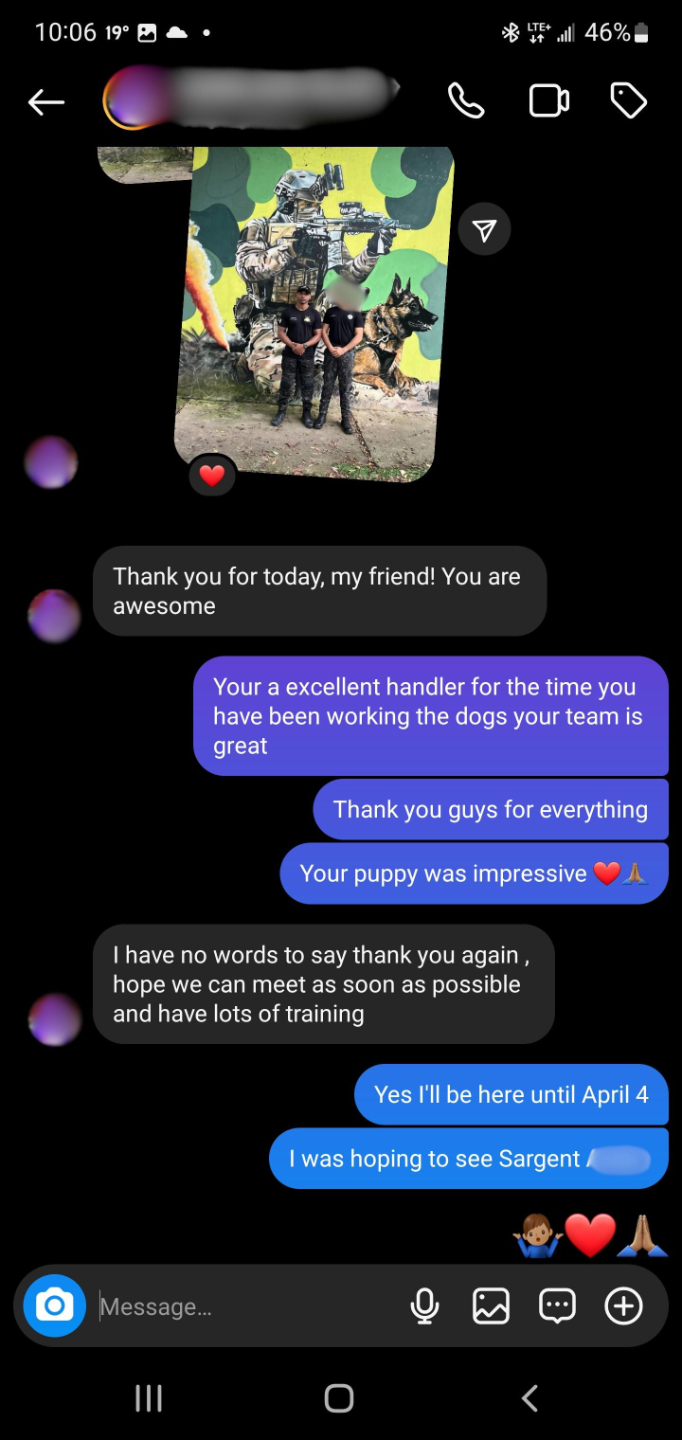Open the label tag options
Screen dimensions: 682x1440
pyautogui.click(x=628, y=101)
